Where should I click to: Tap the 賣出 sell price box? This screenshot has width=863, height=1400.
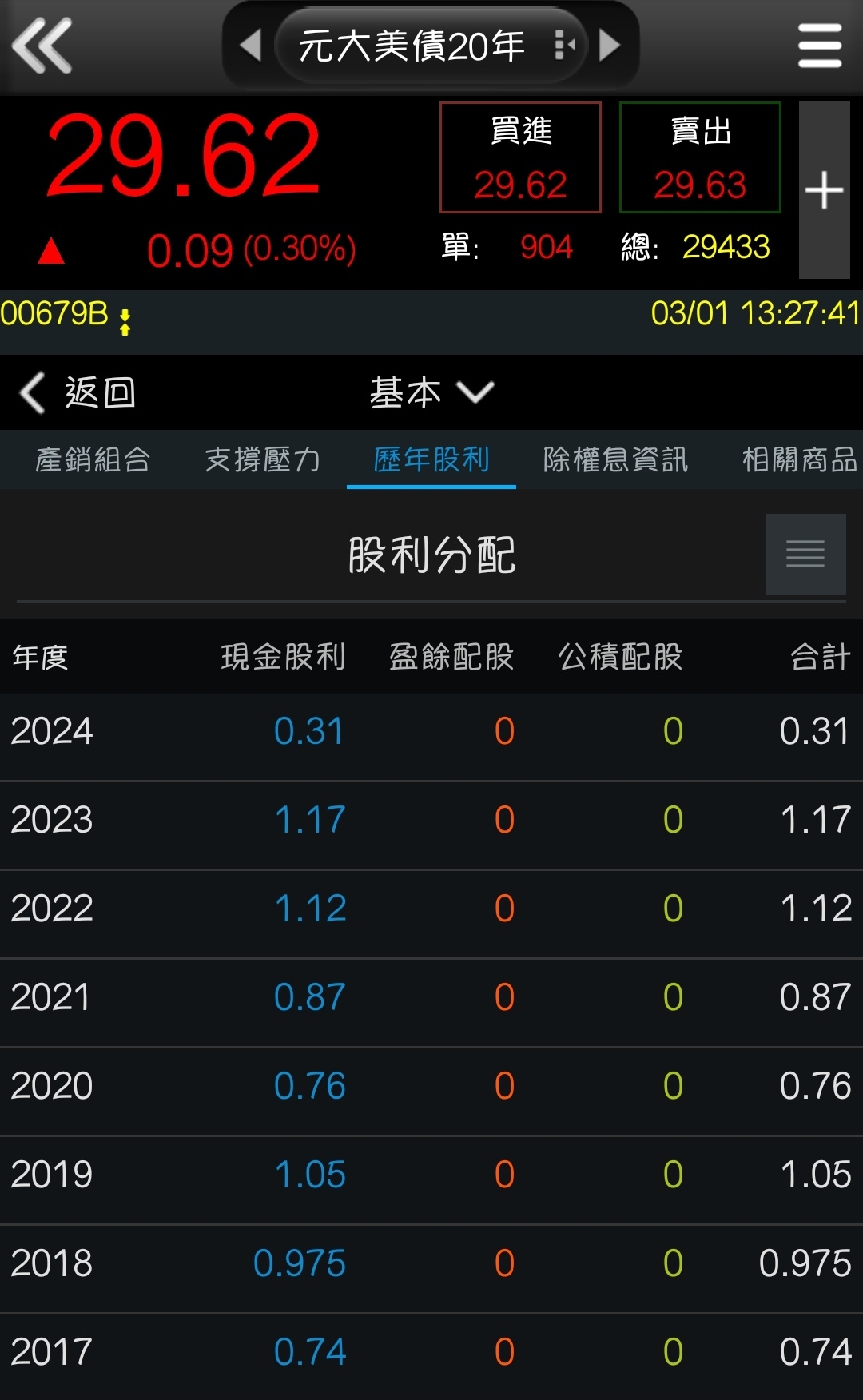pyautogui.click(x=700, y=157)
